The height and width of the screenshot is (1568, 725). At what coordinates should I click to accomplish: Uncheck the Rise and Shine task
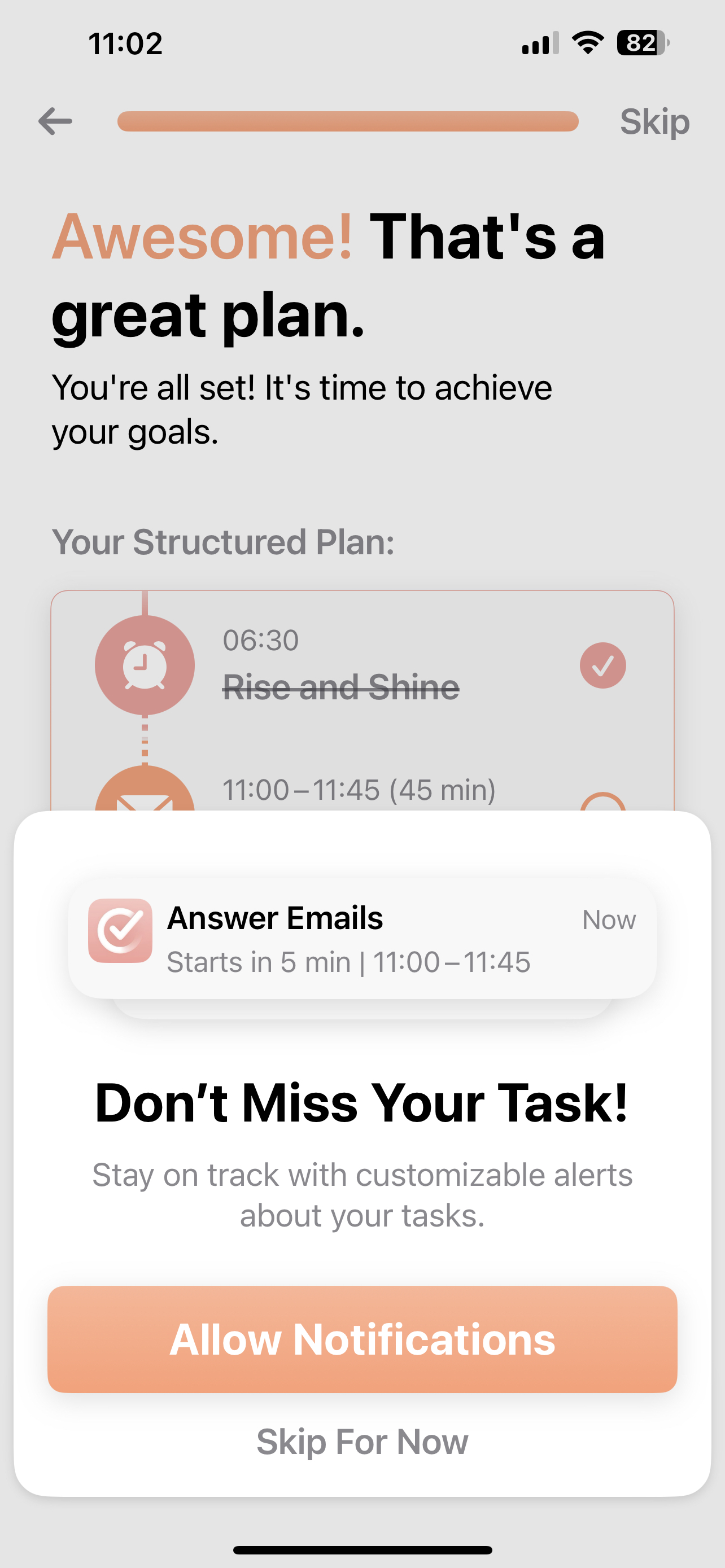[x=602, y=665]
